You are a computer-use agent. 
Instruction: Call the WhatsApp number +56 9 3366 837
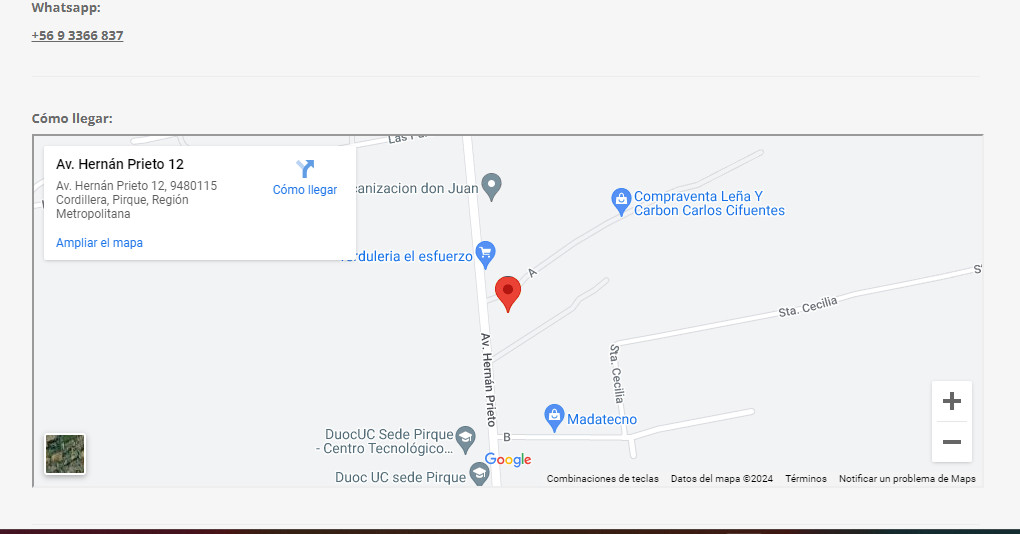[77, 35]
